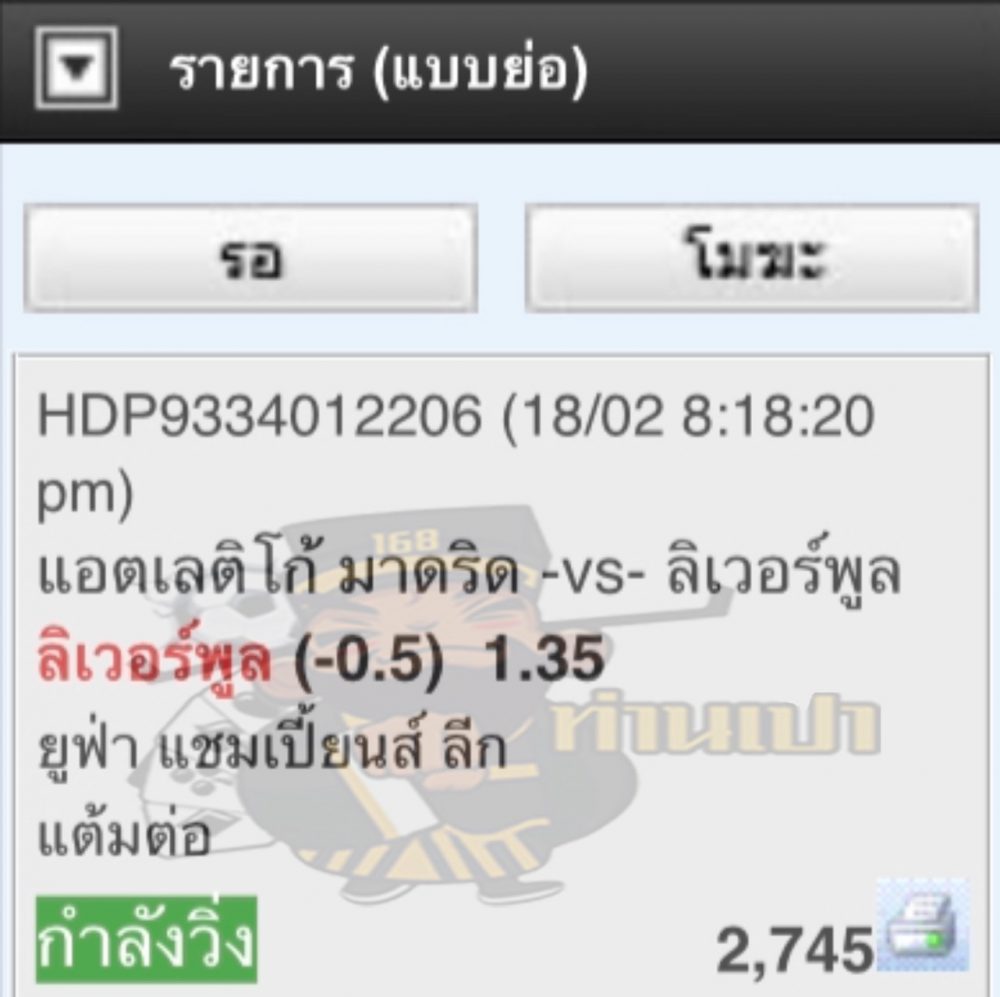This screenshot has height=997, width=1000.
Task: Expand the รายการ (แบบย่อ) dropdown arrow
Action: pyautogui.click(x=76, y=68)
